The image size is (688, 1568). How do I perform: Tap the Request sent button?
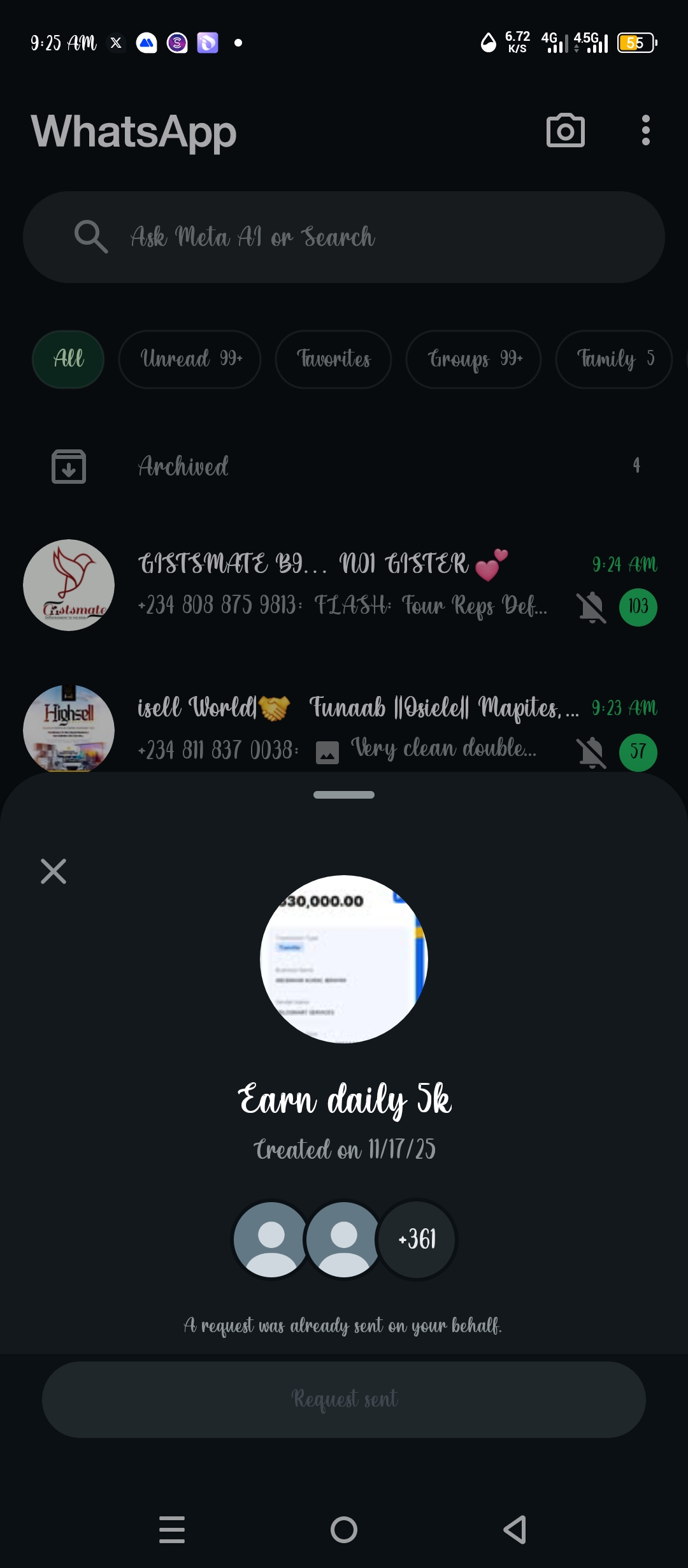point(344,1399)
